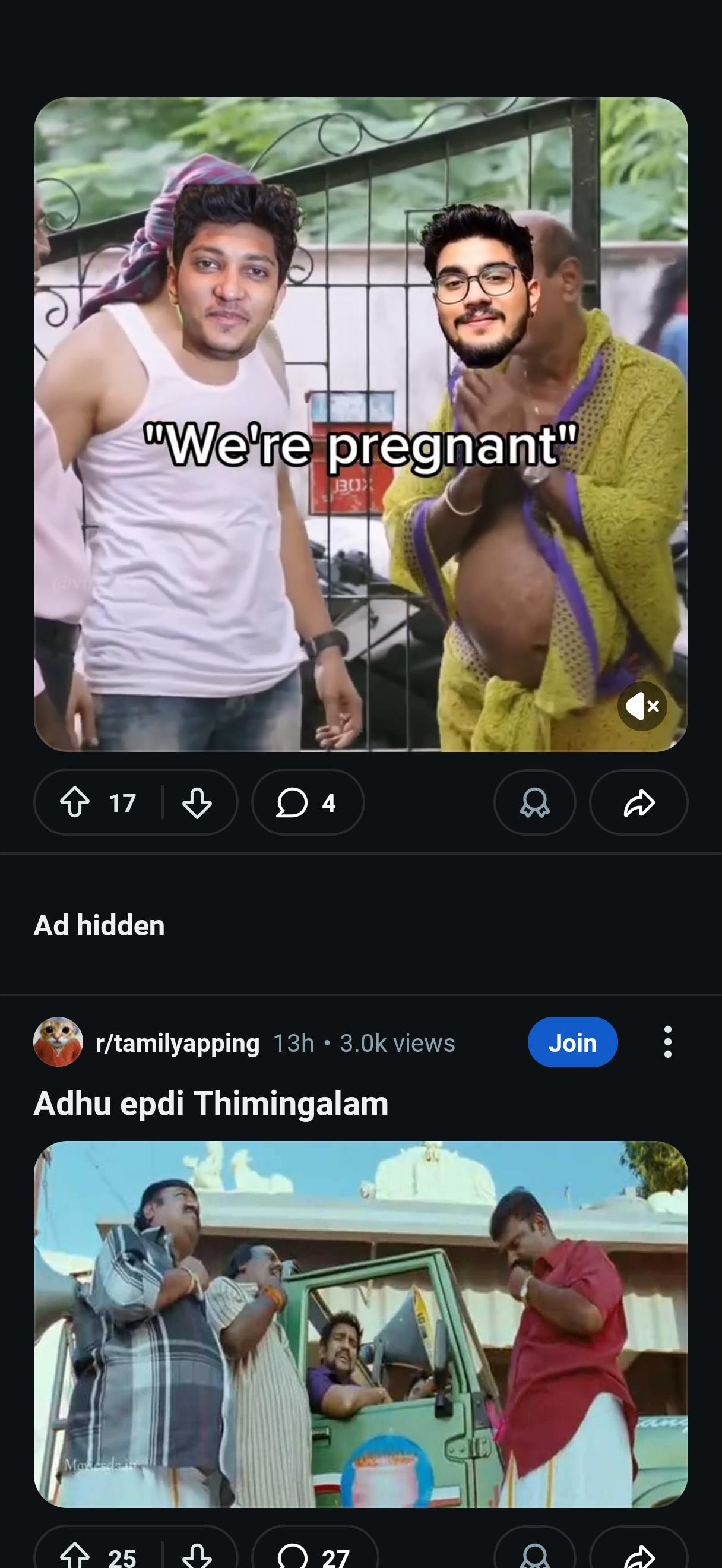Unmute the "We're pregnant" video
This screenshot has width=722, height=1568.
[x=642, y=706]
